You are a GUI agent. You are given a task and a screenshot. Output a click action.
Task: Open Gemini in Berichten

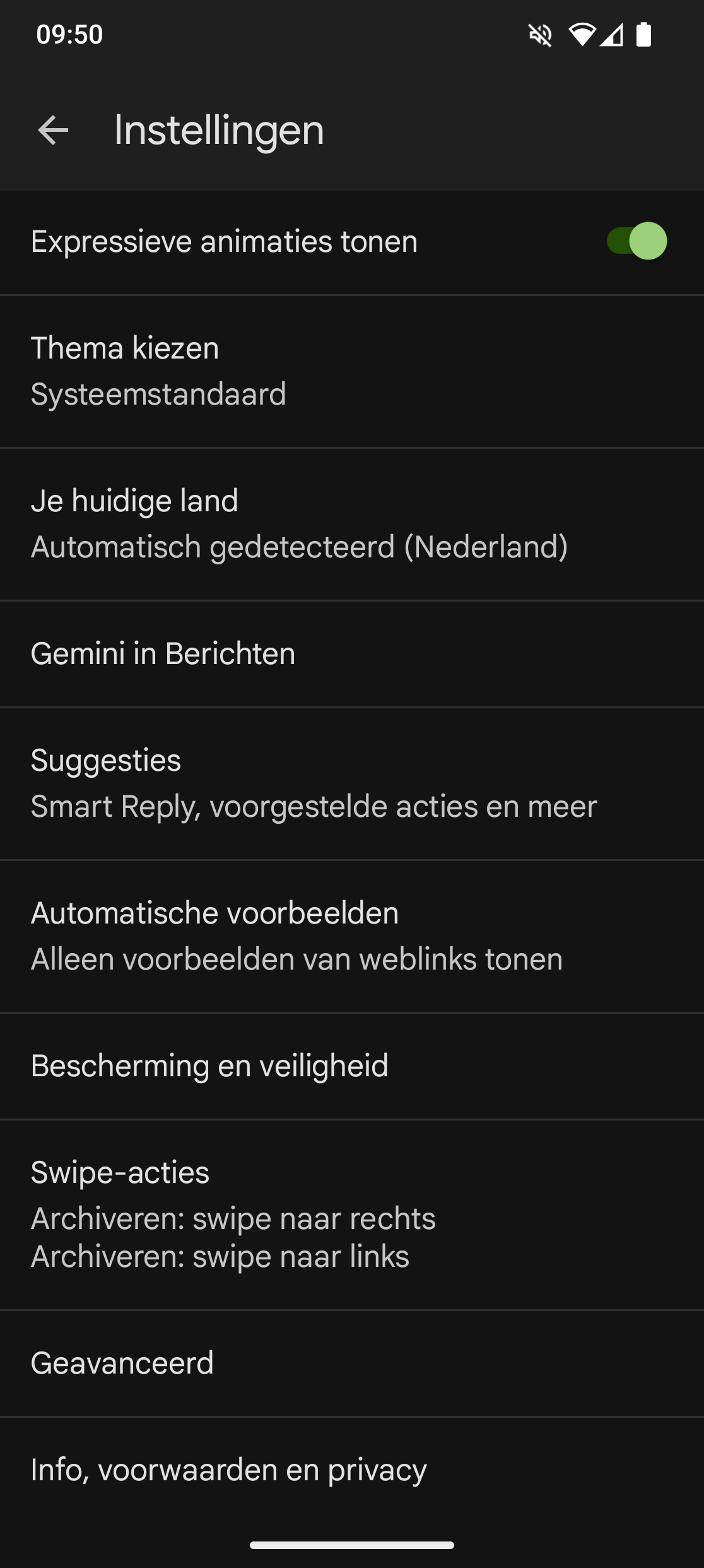[x=352, y=653]
